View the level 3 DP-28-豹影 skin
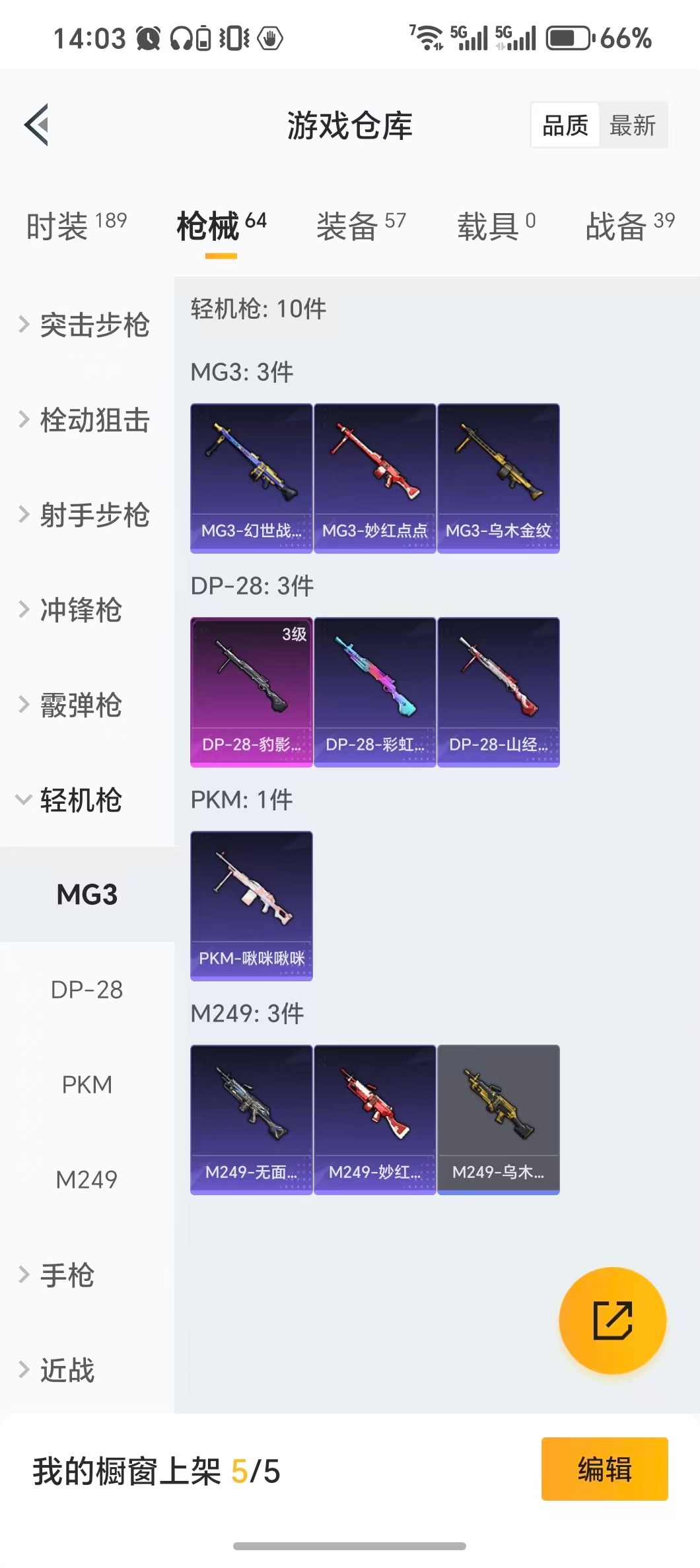Viewport: 700px width, 1568px height. (x=251, y=692)
